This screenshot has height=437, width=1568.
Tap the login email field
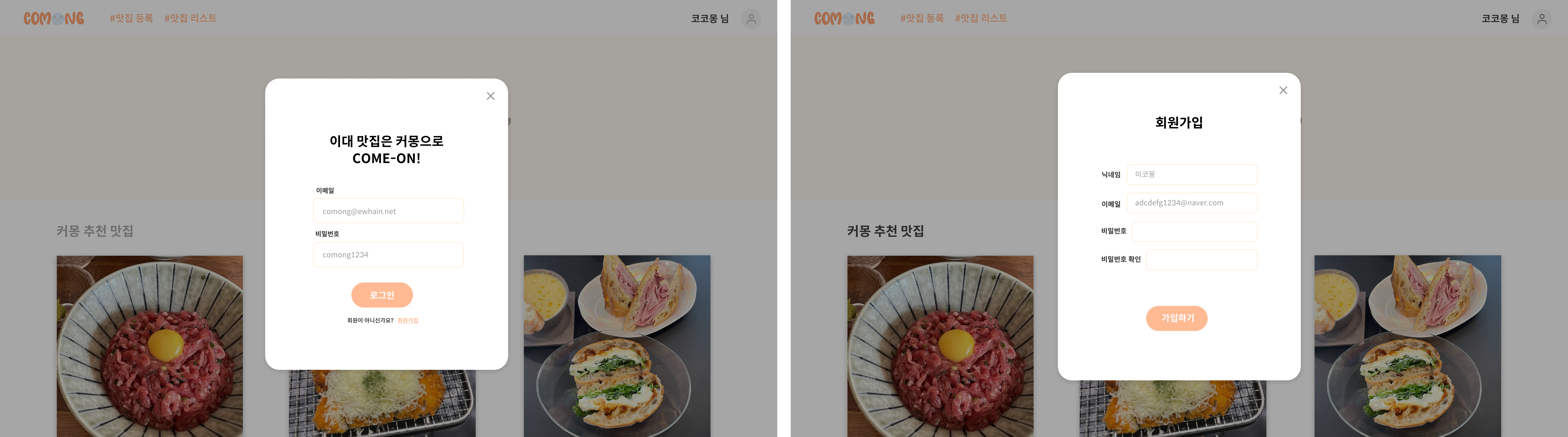[x=388, y=211]
